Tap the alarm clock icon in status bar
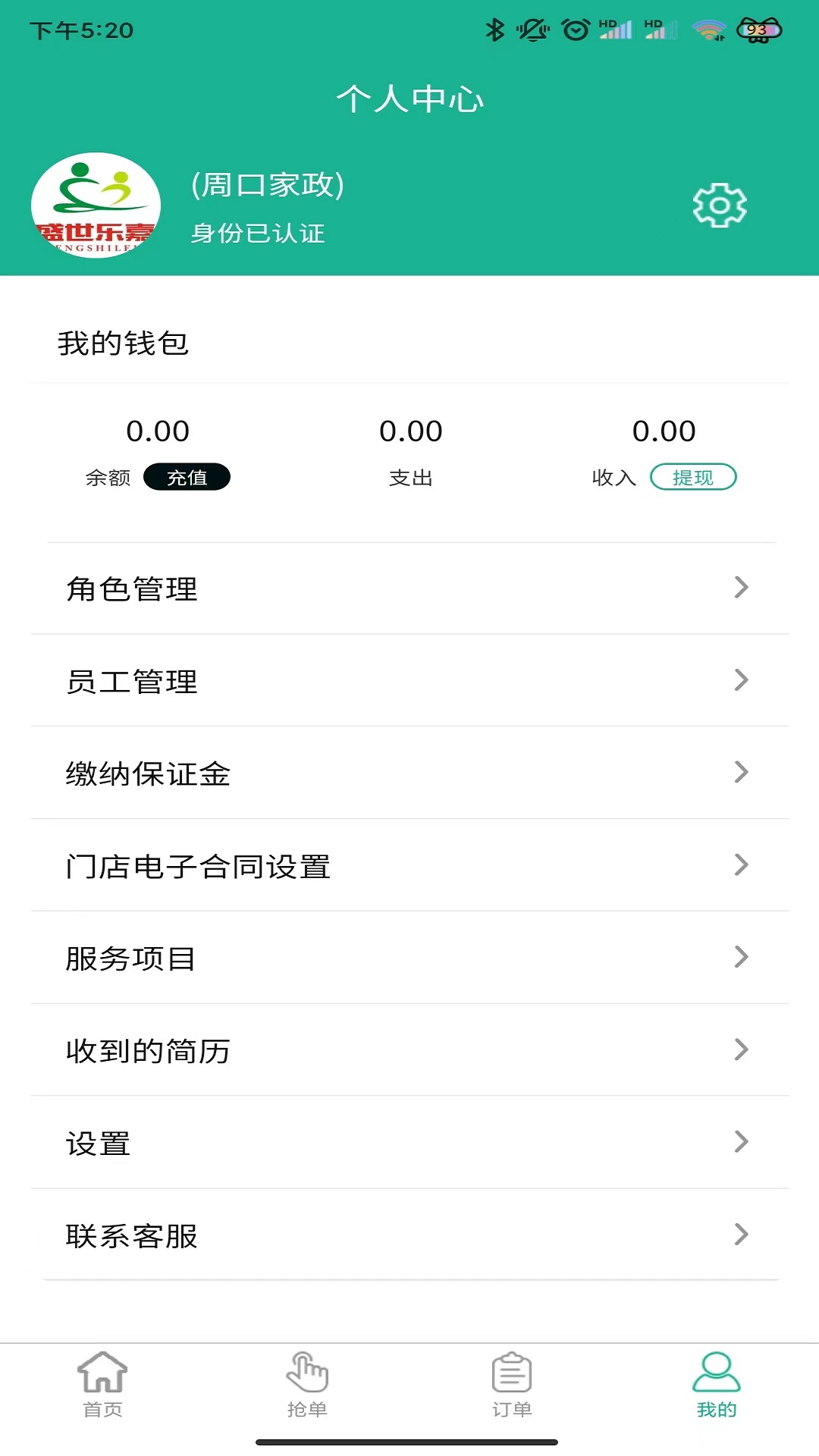819x1456 pixels. click(x=576, y=29)
